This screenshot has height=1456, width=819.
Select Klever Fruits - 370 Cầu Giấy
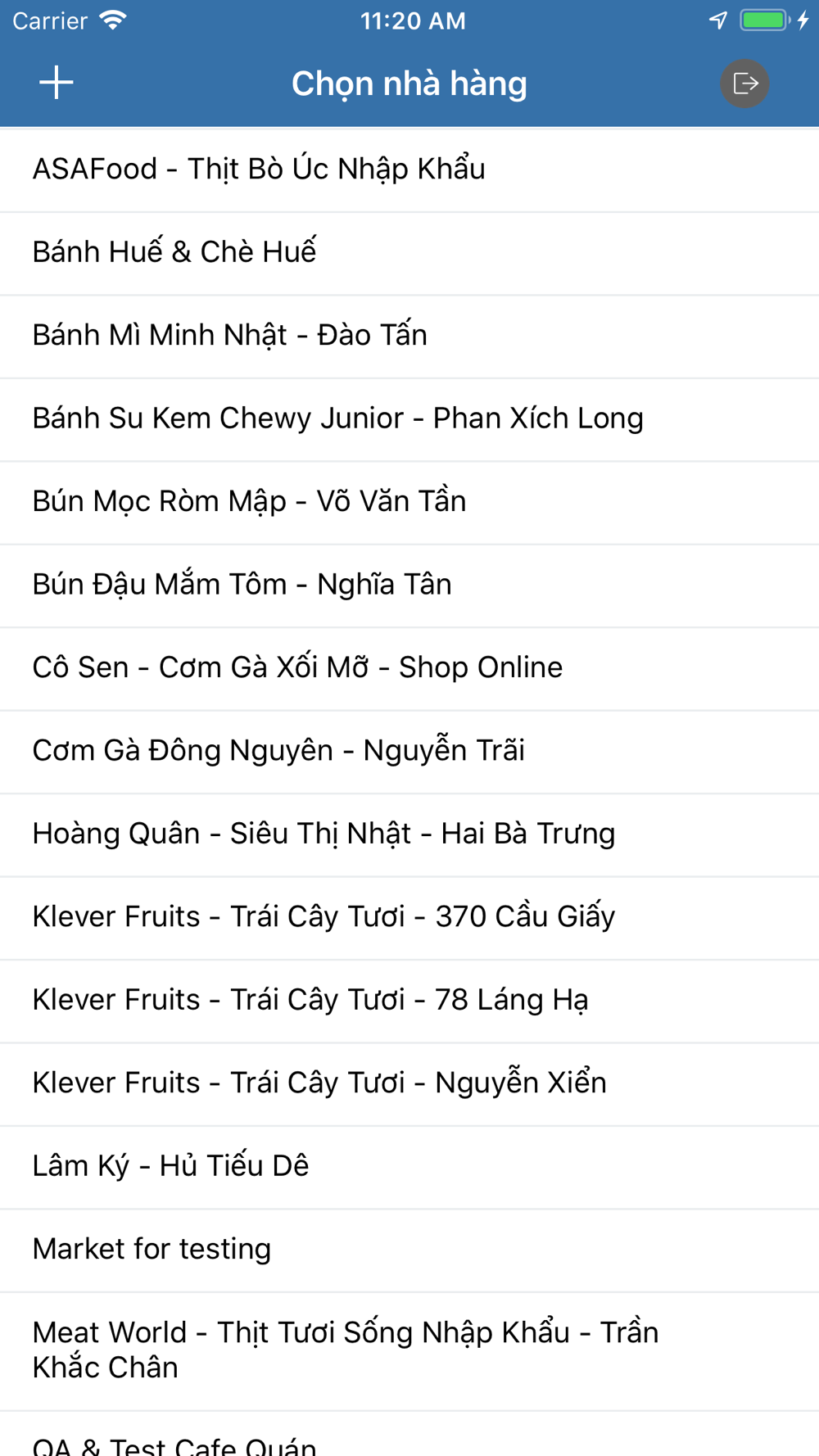pos(409,919)
